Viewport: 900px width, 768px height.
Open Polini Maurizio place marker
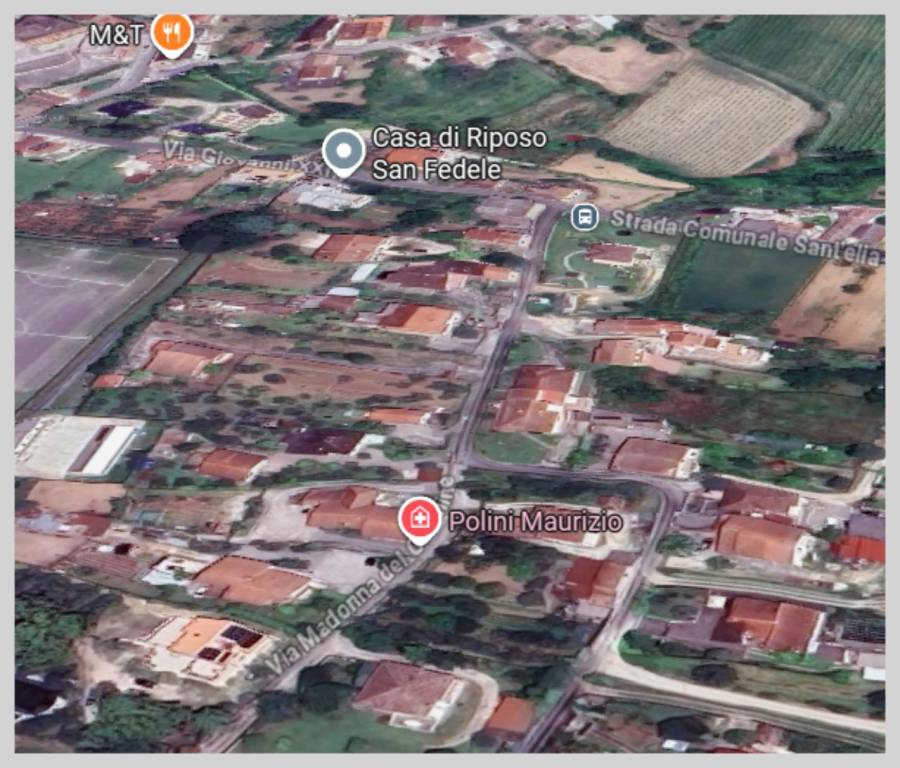coord(420,518)
